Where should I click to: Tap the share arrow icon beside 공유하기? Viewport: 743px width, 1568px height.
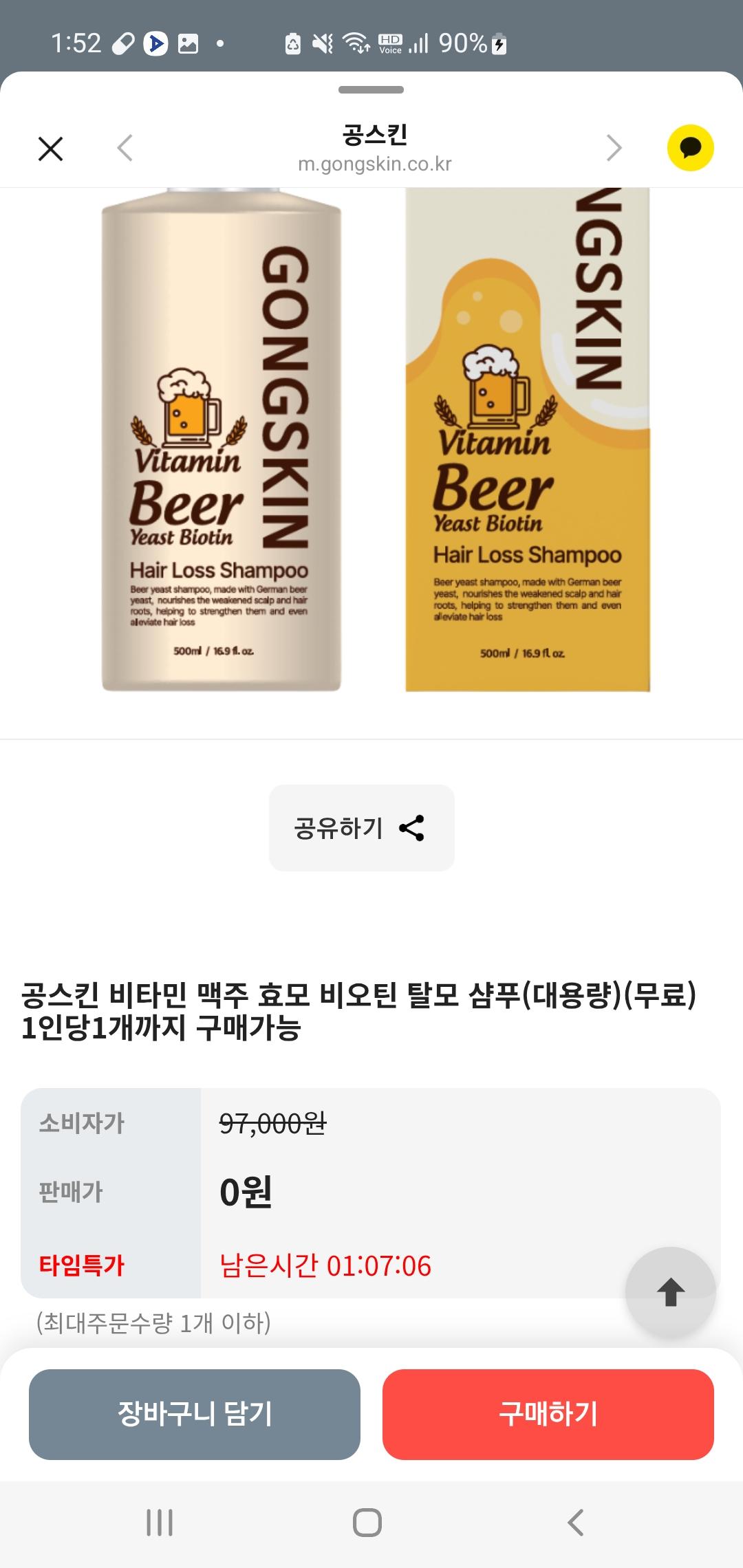(413, 828)
